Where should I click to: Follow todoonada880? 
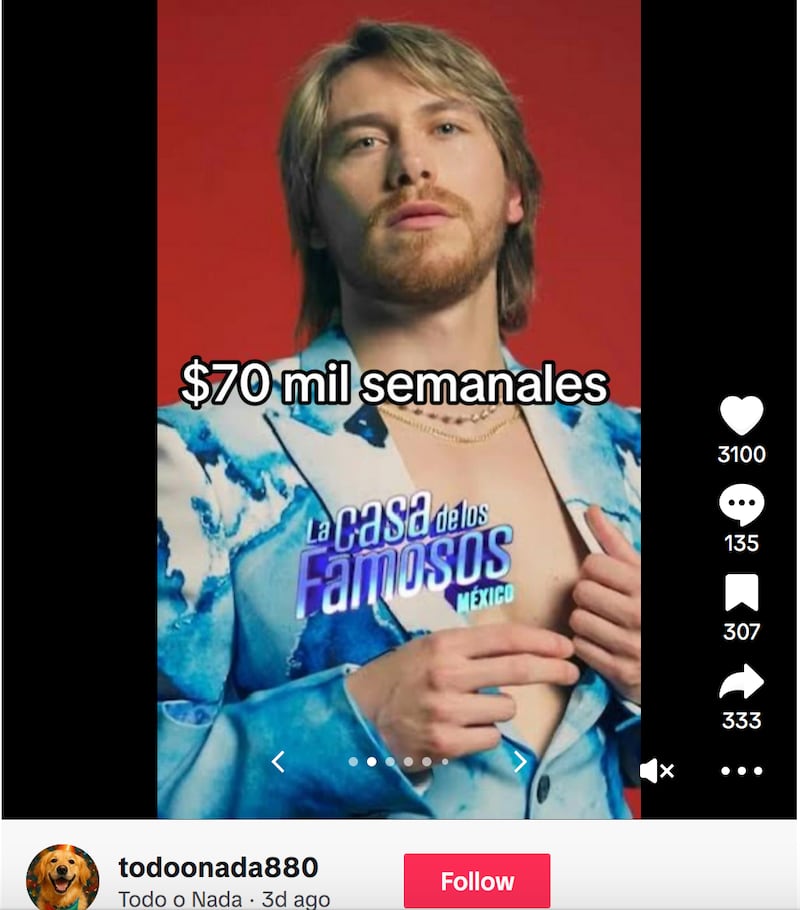477,881
